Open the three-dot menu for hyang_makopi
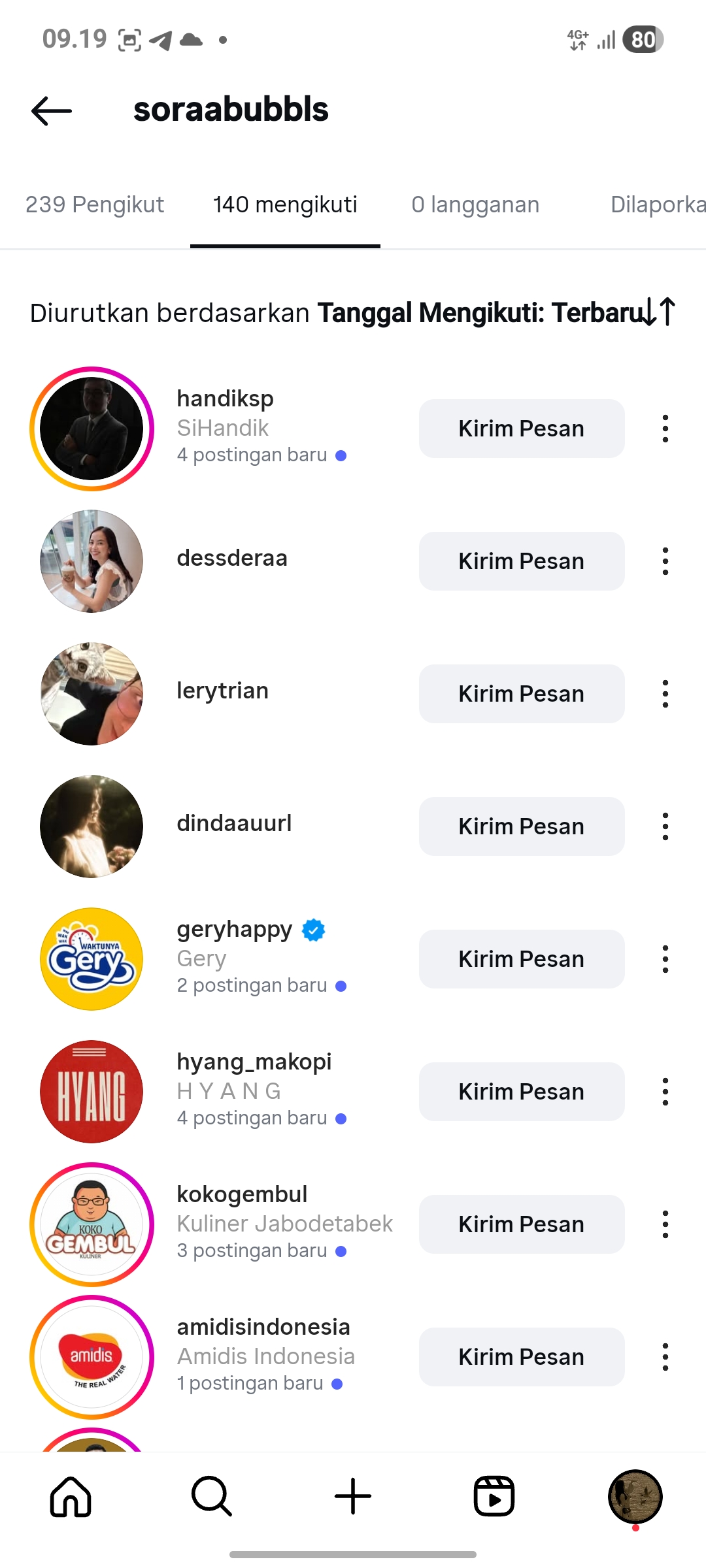The height and width of the screenshot is (1568, 706). coord(665,1092)
